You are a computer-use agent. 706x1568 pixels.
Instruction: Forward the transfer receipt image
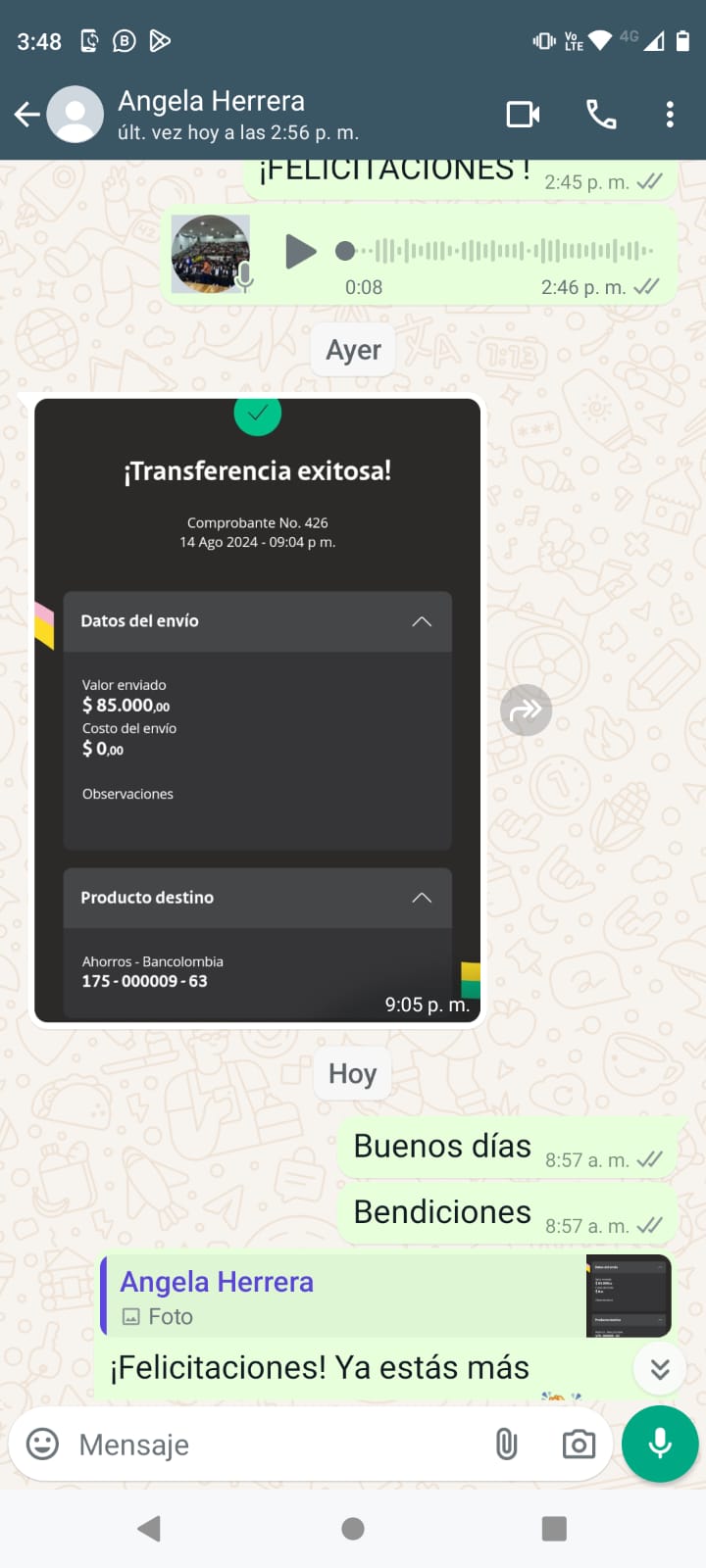(x=527, y=710)
